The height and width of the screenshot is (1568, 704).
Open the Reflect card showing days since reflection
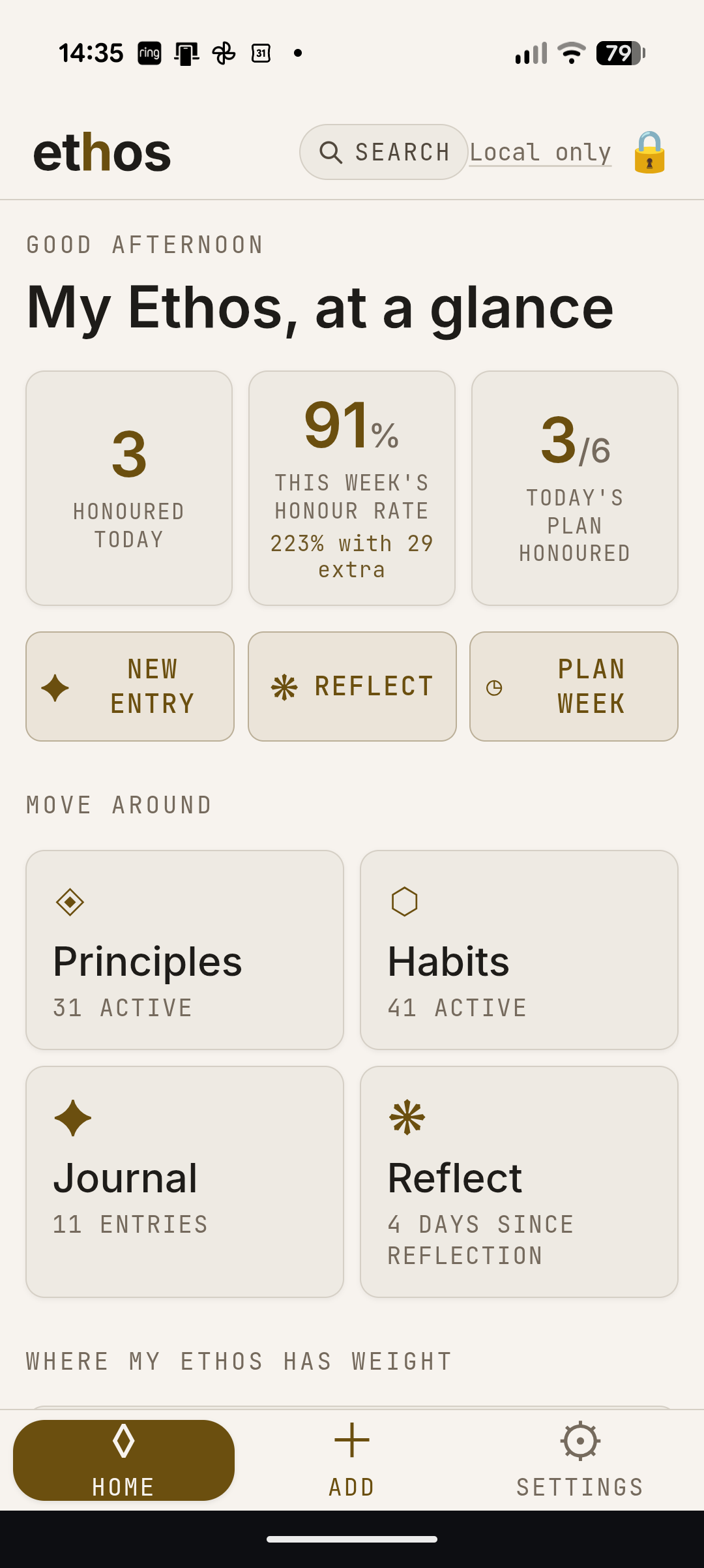(x=519, y=1182)
